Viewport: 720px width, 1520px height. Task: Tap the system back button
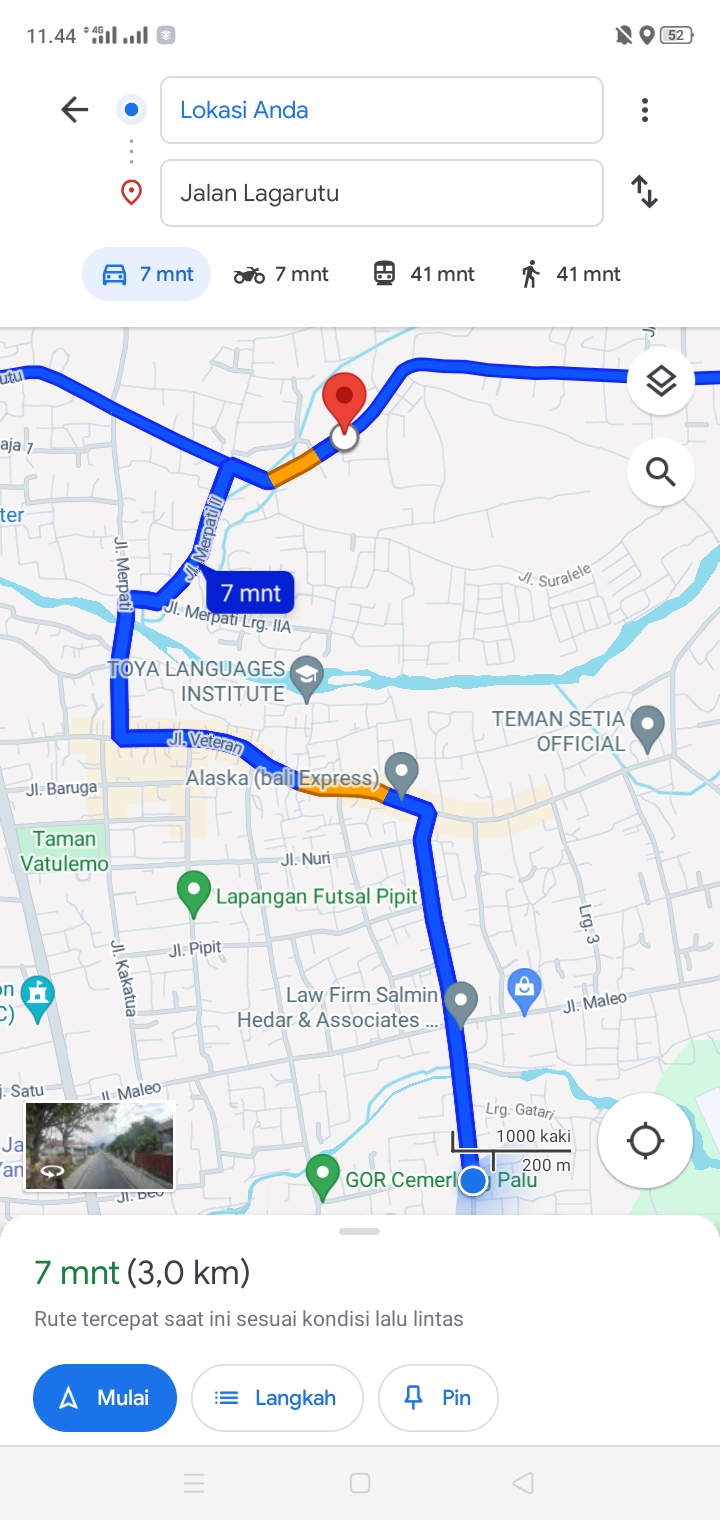[522, 1483]
